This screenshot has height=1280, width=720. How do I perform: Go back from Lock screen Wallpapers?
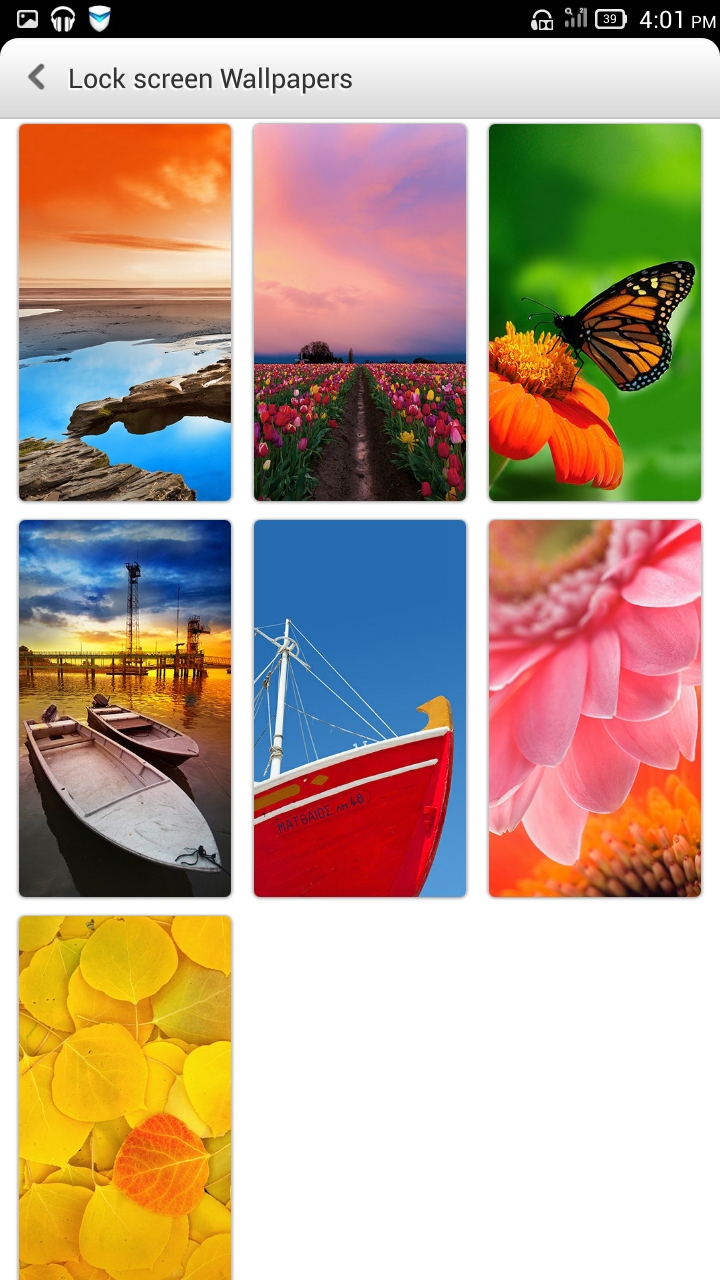37,78
